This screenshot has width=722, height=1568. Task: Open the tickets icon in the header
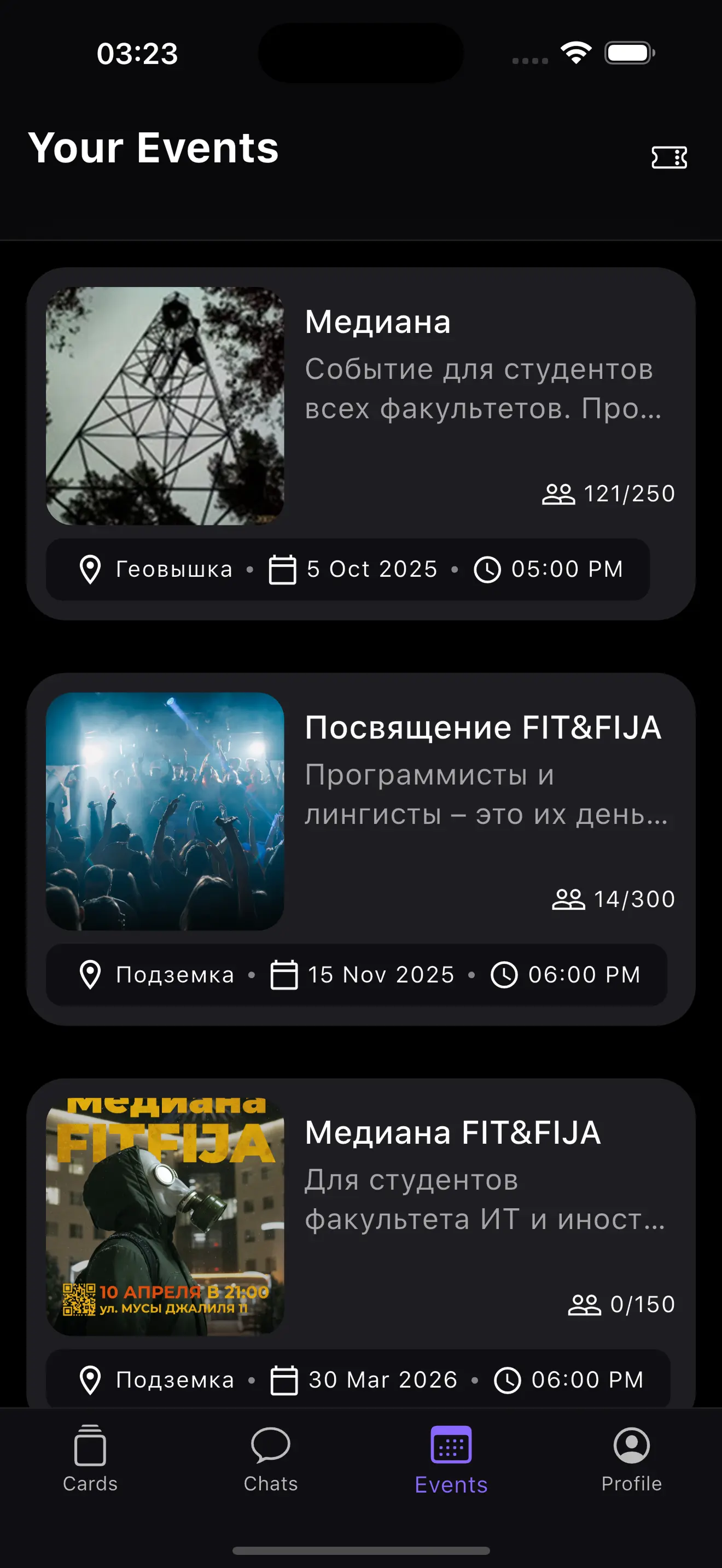tap(669, 157)
